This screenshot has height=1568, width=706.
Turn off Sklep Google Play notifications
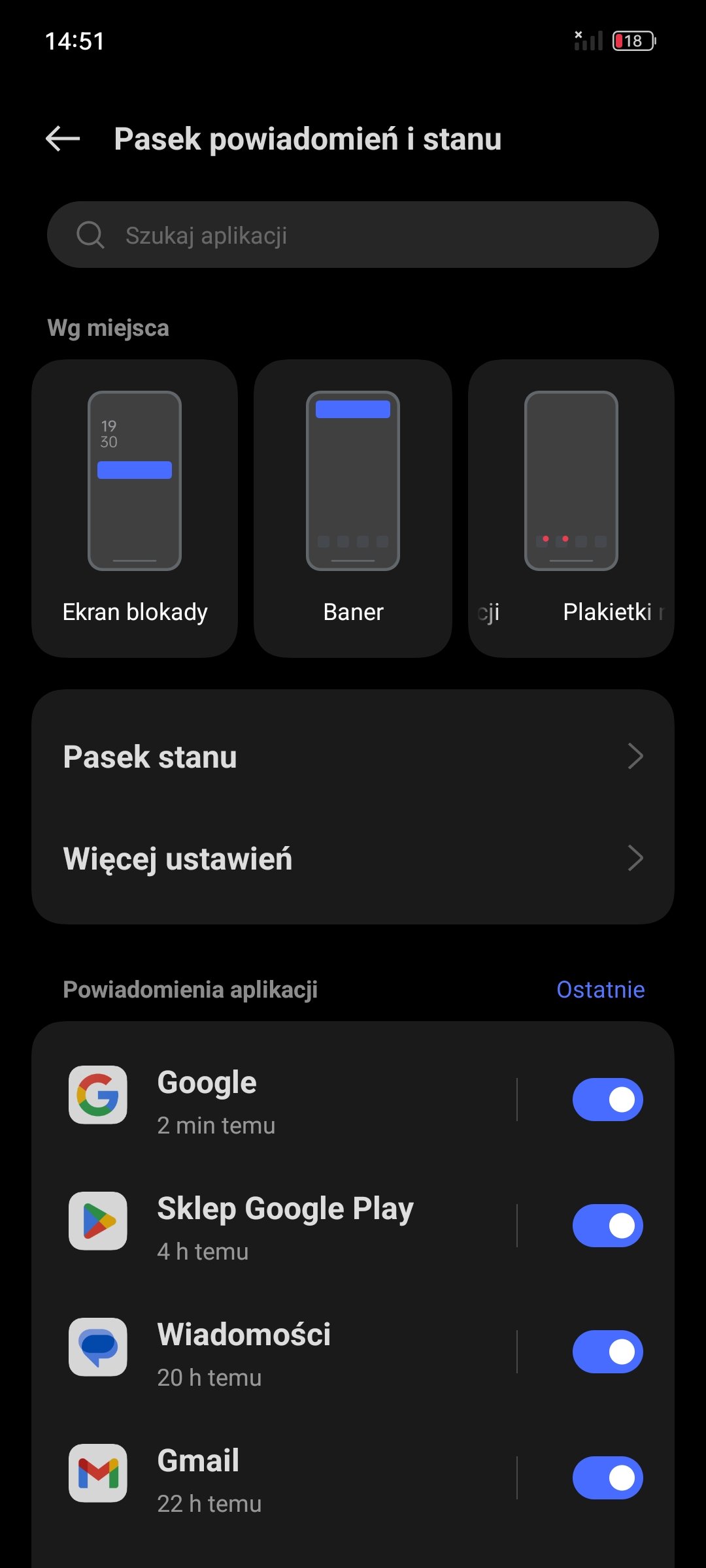point(608,1226)
